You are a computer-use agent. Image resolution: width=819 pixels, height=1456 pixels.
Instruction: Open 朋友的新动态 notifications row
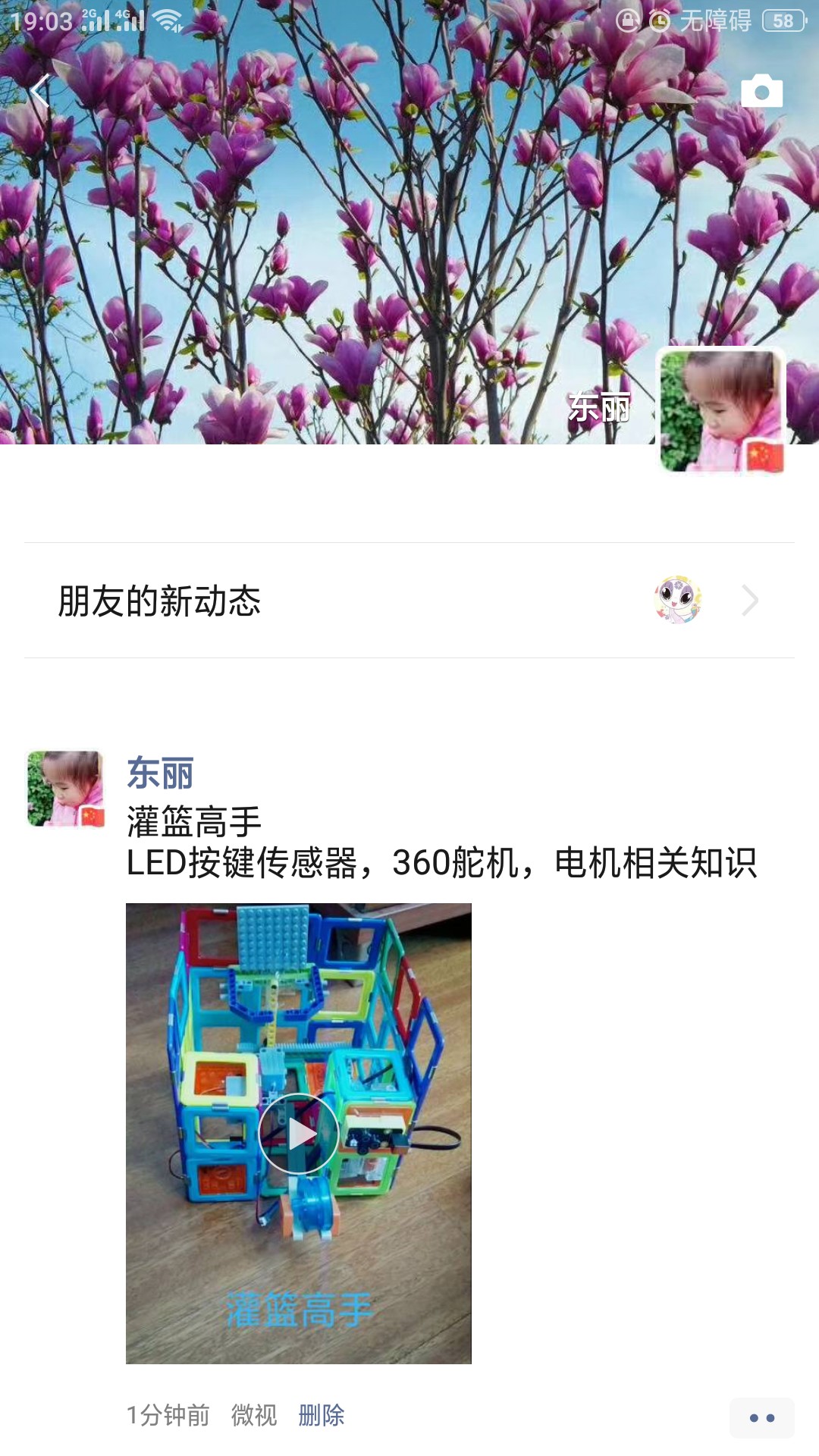(409, 601)
